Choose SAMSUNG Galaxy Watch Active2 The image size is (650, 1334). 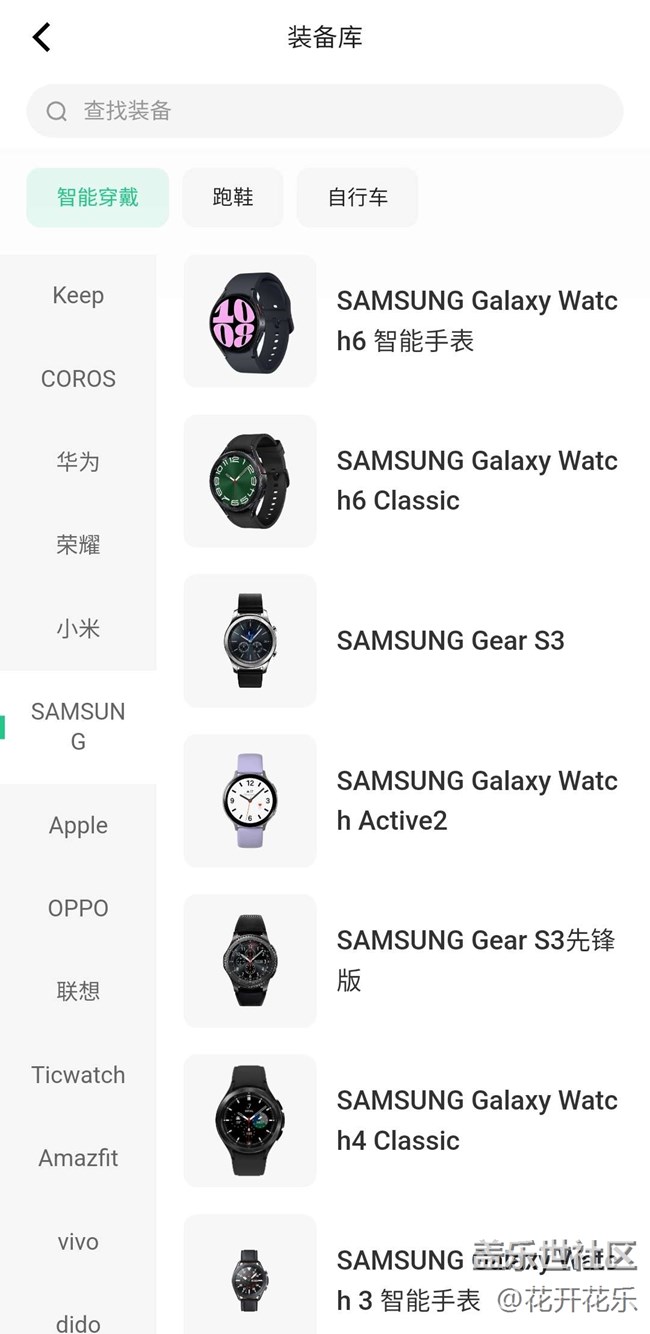pos(403,801)
